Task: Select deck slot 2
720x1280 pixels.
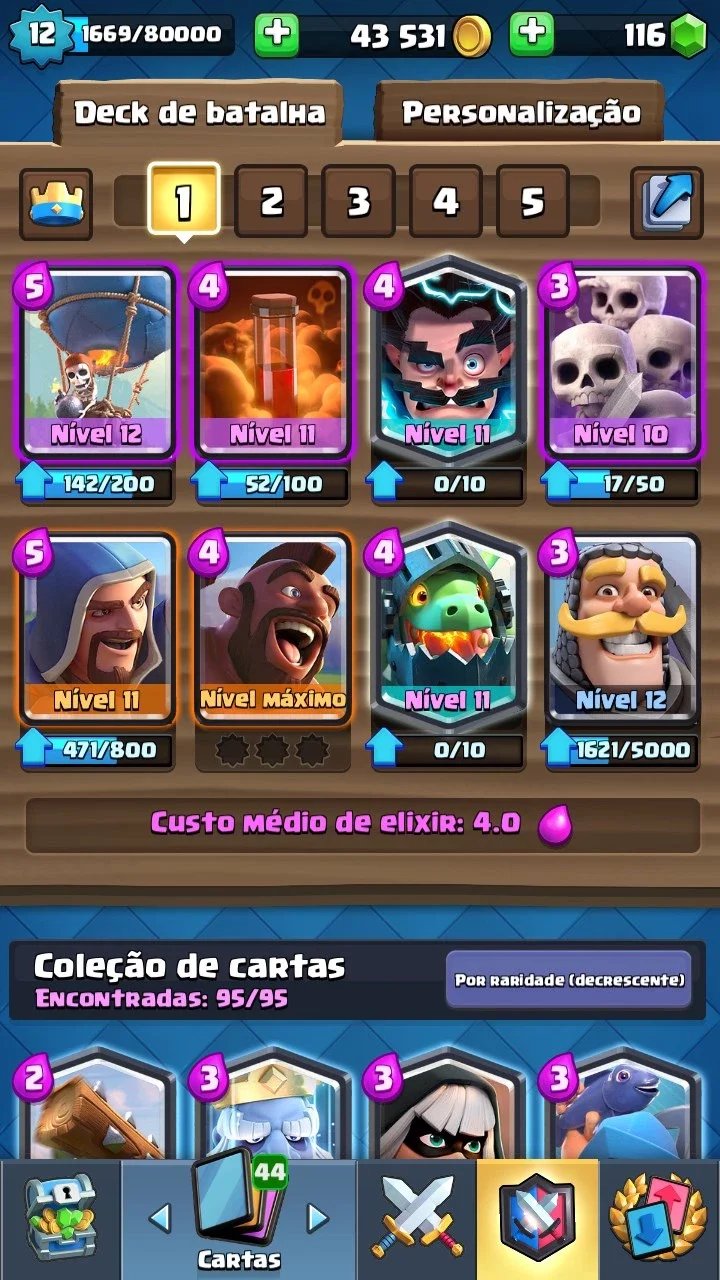Action: tap(271, 202)
